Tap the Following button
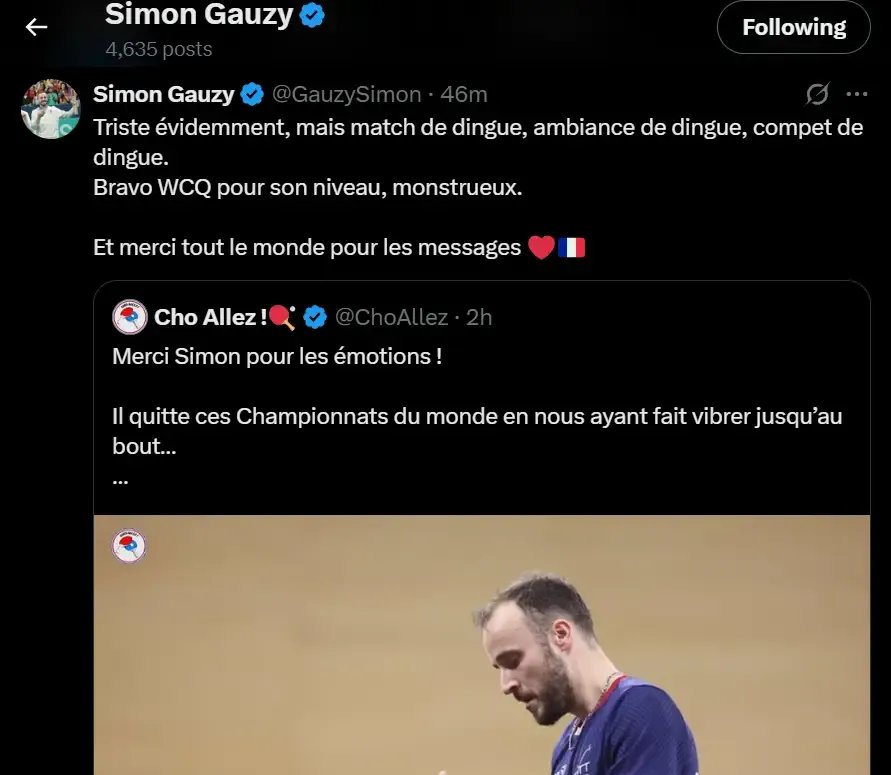891x775 pixels. coord(793,28)
